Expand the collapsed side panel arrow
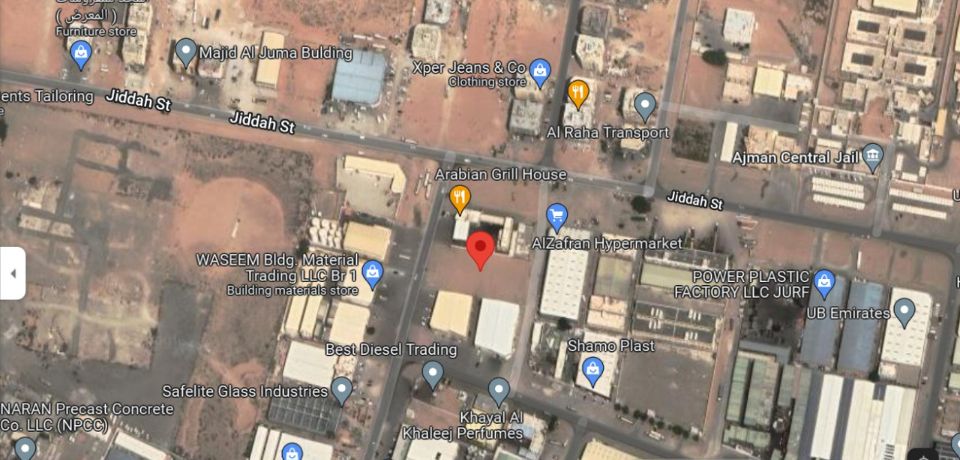This screenshot has width=960, height=460. coord(12,273)
